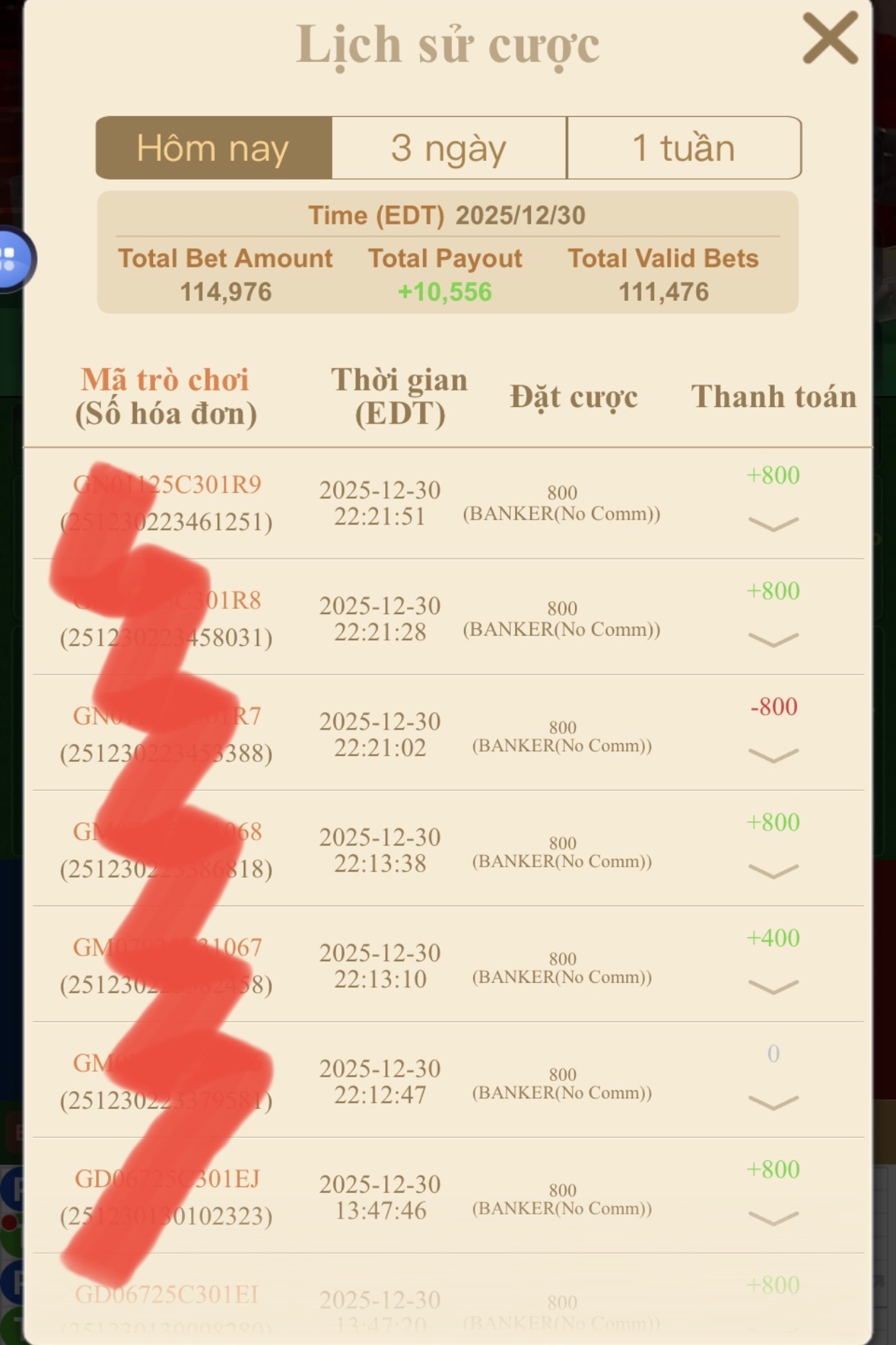
Task: Expand the 0 payout bet at 22:12:47
Action: [773, 1103]
